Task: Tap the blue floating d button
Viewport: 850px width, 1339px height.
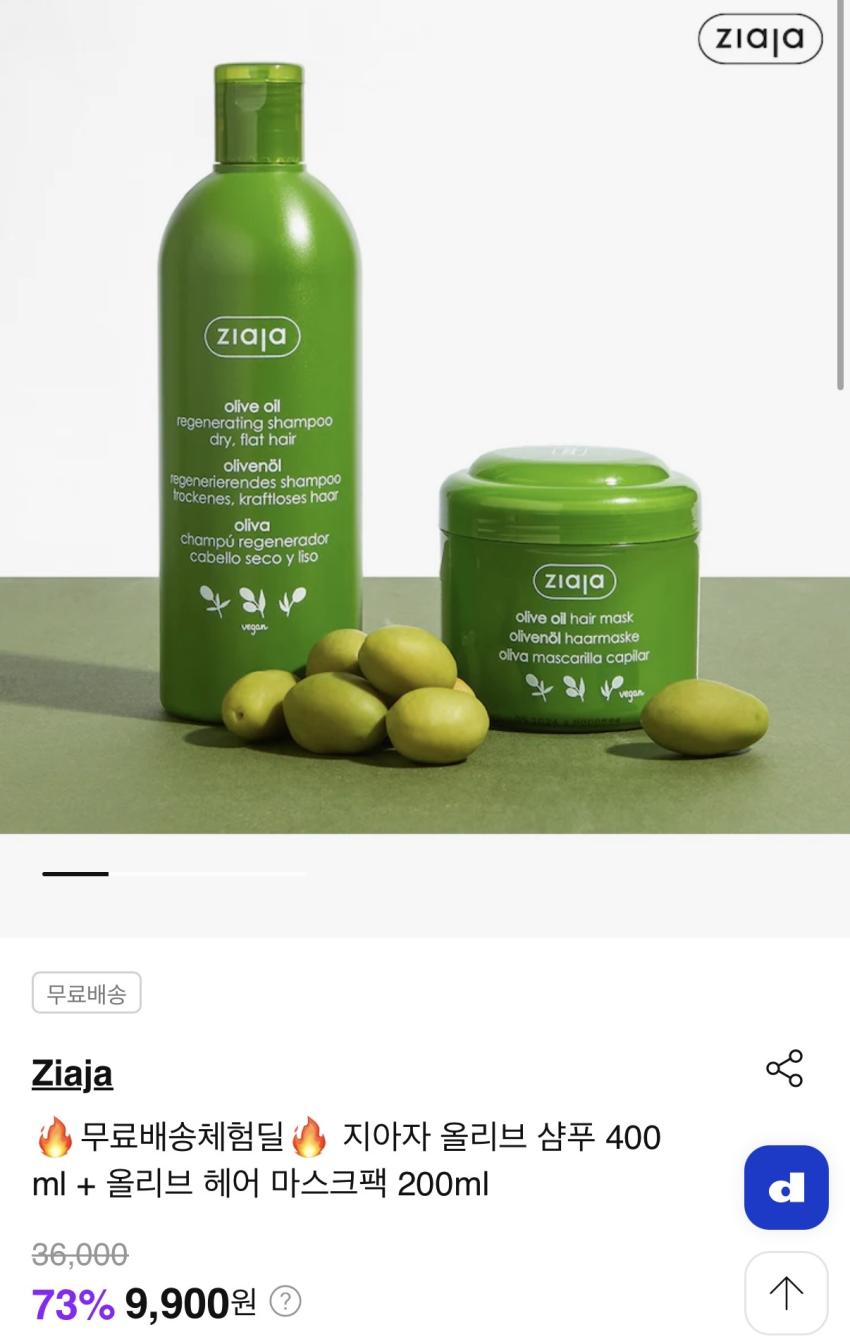Action: tap(786, 1188)
